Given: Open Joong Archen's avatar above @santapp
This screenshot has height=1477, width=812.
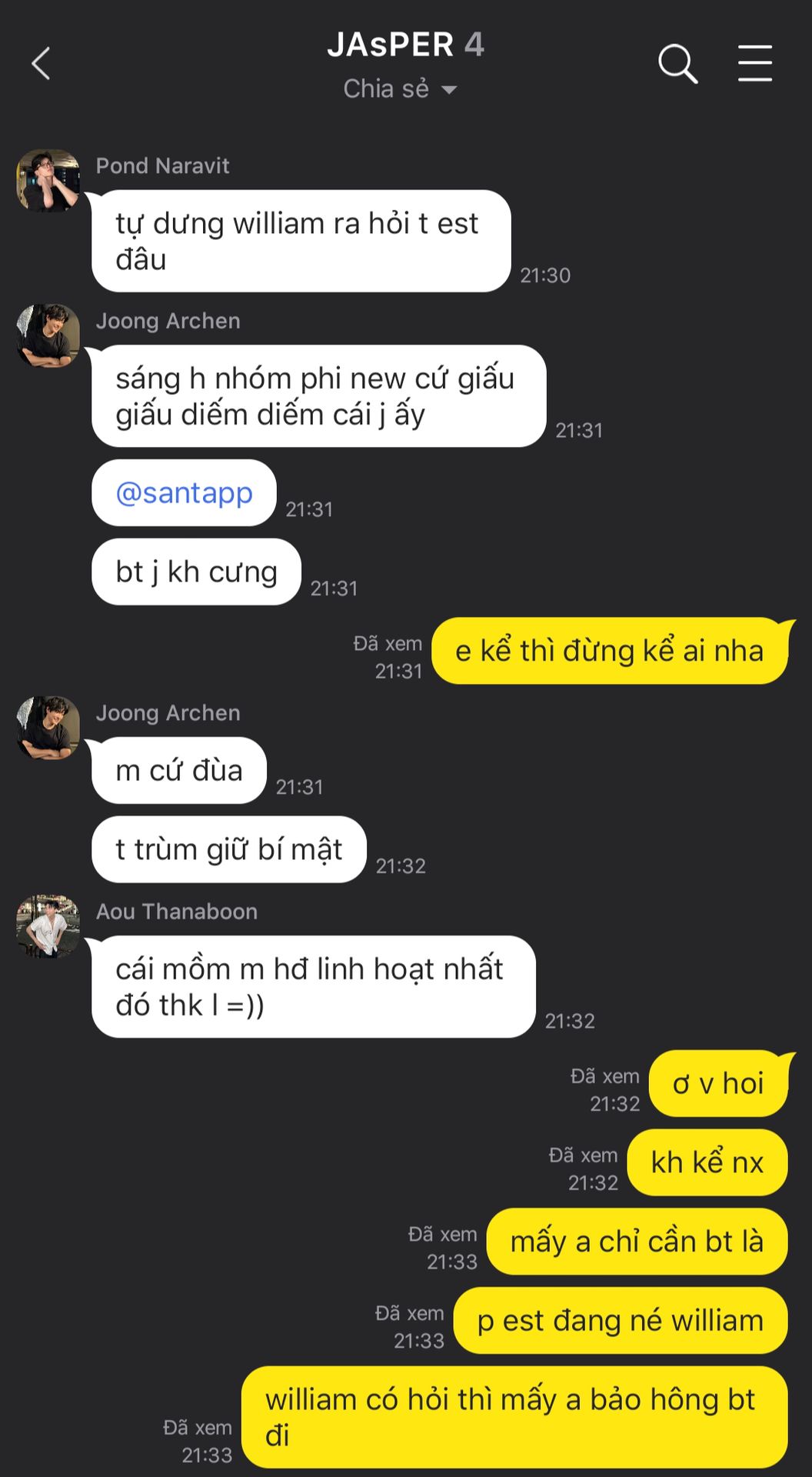Looking at the screenshot, I should point(48,335).
